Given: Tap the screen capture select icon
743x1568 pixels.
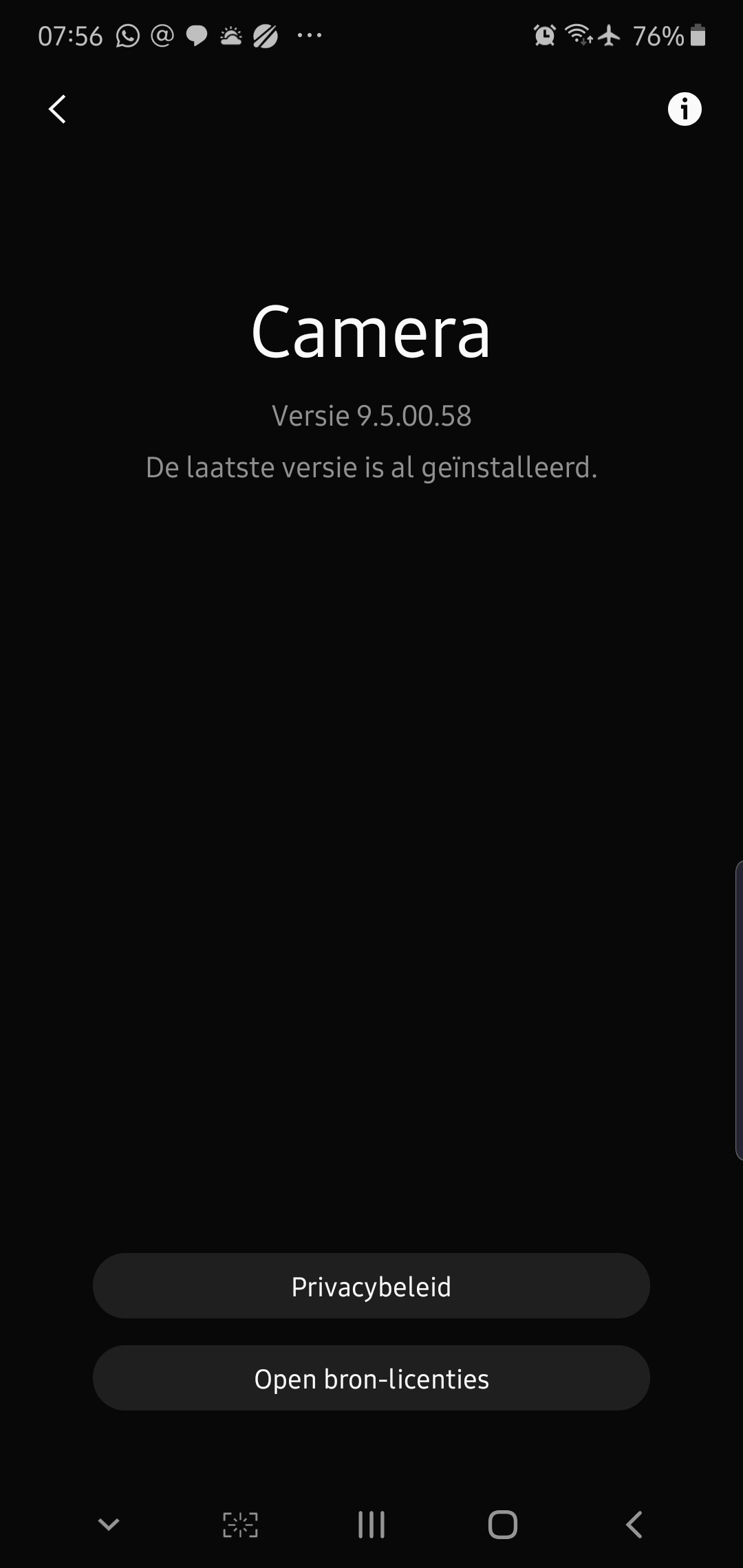Looking at the screenshot, I should click(x=240, y=1525).
